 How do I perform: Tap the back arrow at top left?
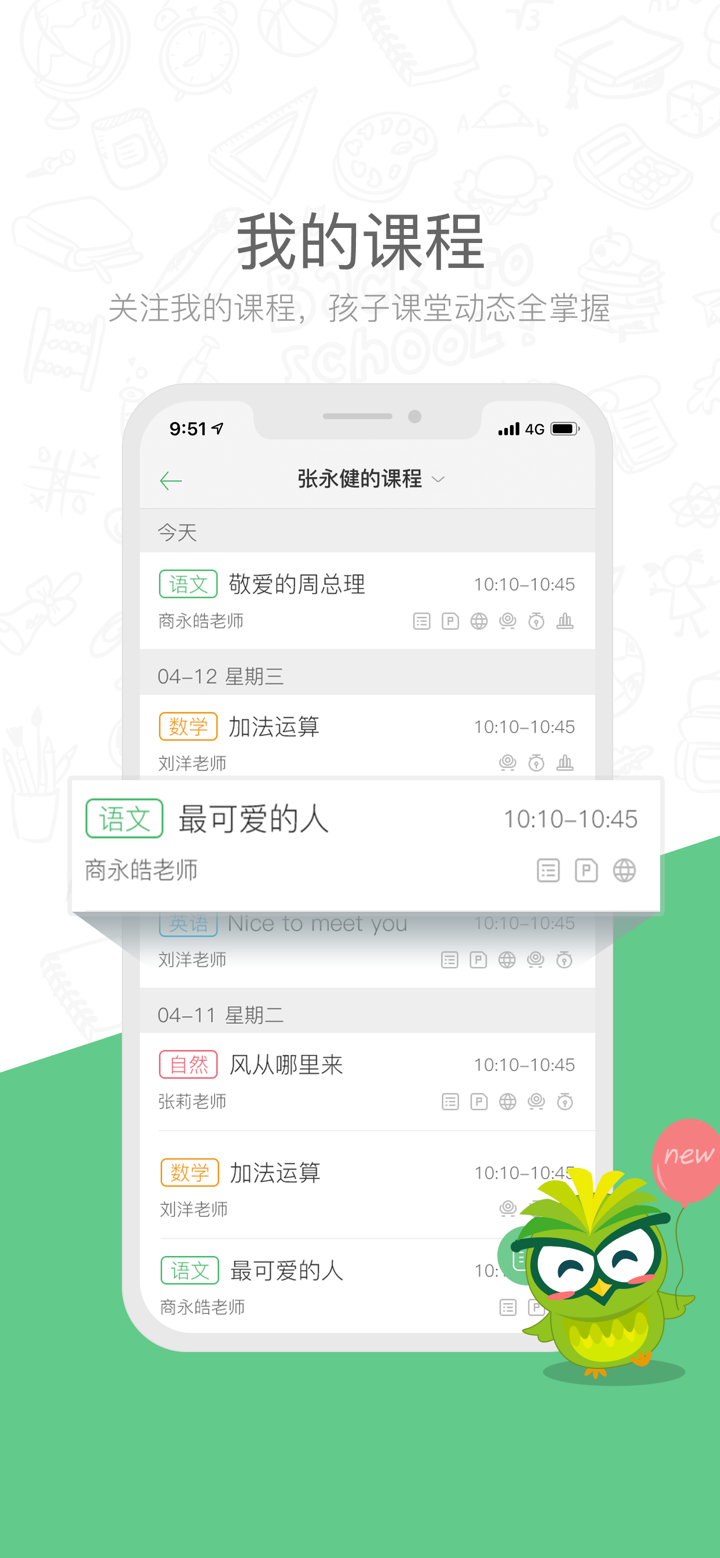click(170, 480)
